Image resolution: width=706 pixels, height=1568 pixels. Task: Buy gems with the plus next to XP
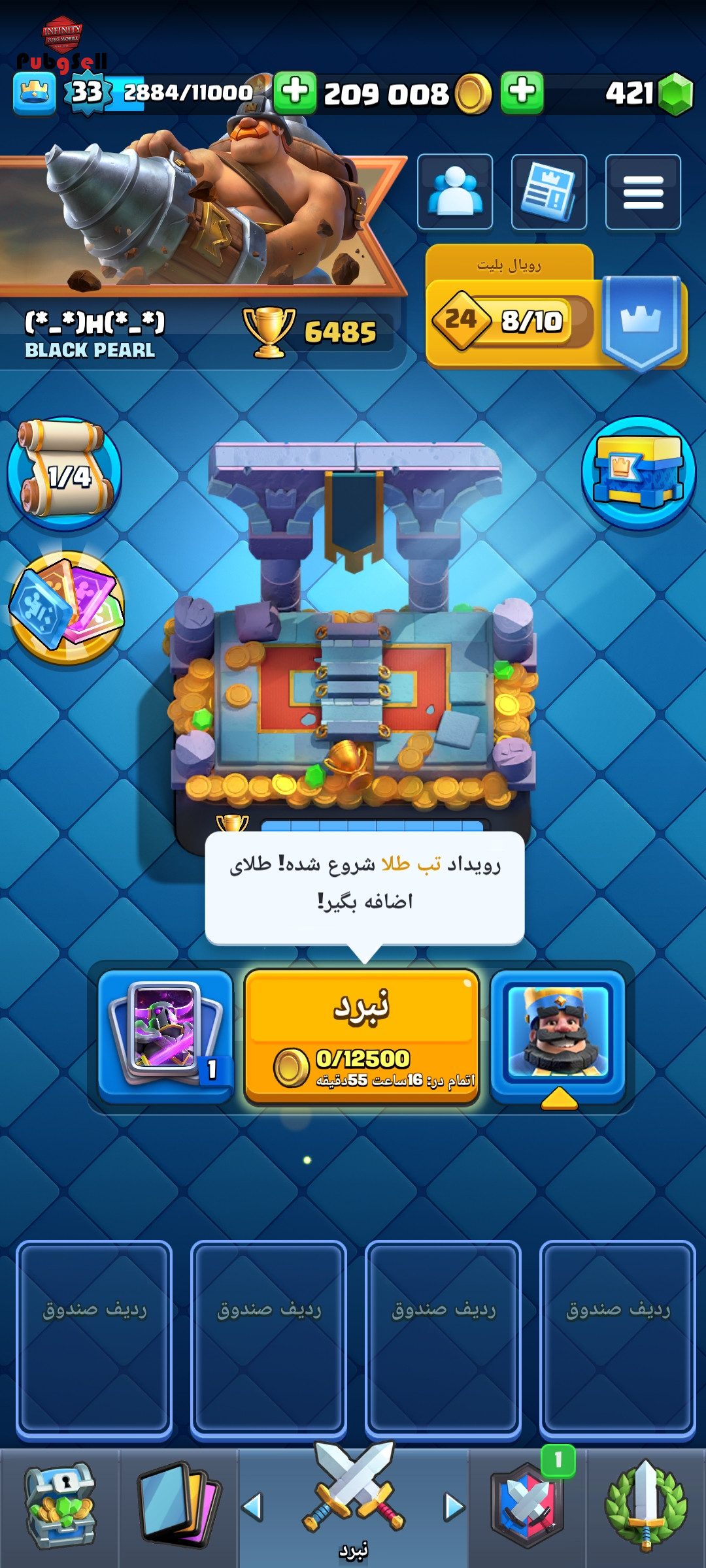click(295, 93)
